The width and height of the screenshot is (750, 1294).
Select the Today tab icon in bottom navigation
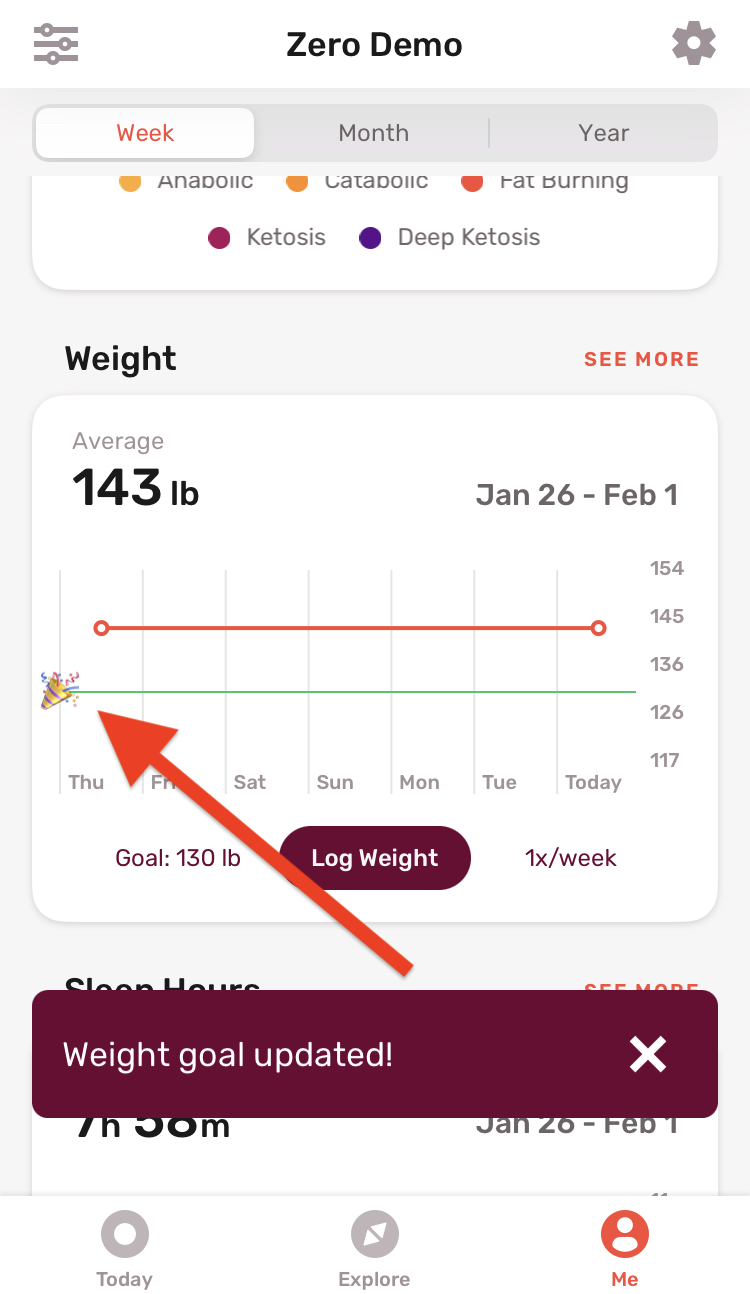[x=124, y=1235]
